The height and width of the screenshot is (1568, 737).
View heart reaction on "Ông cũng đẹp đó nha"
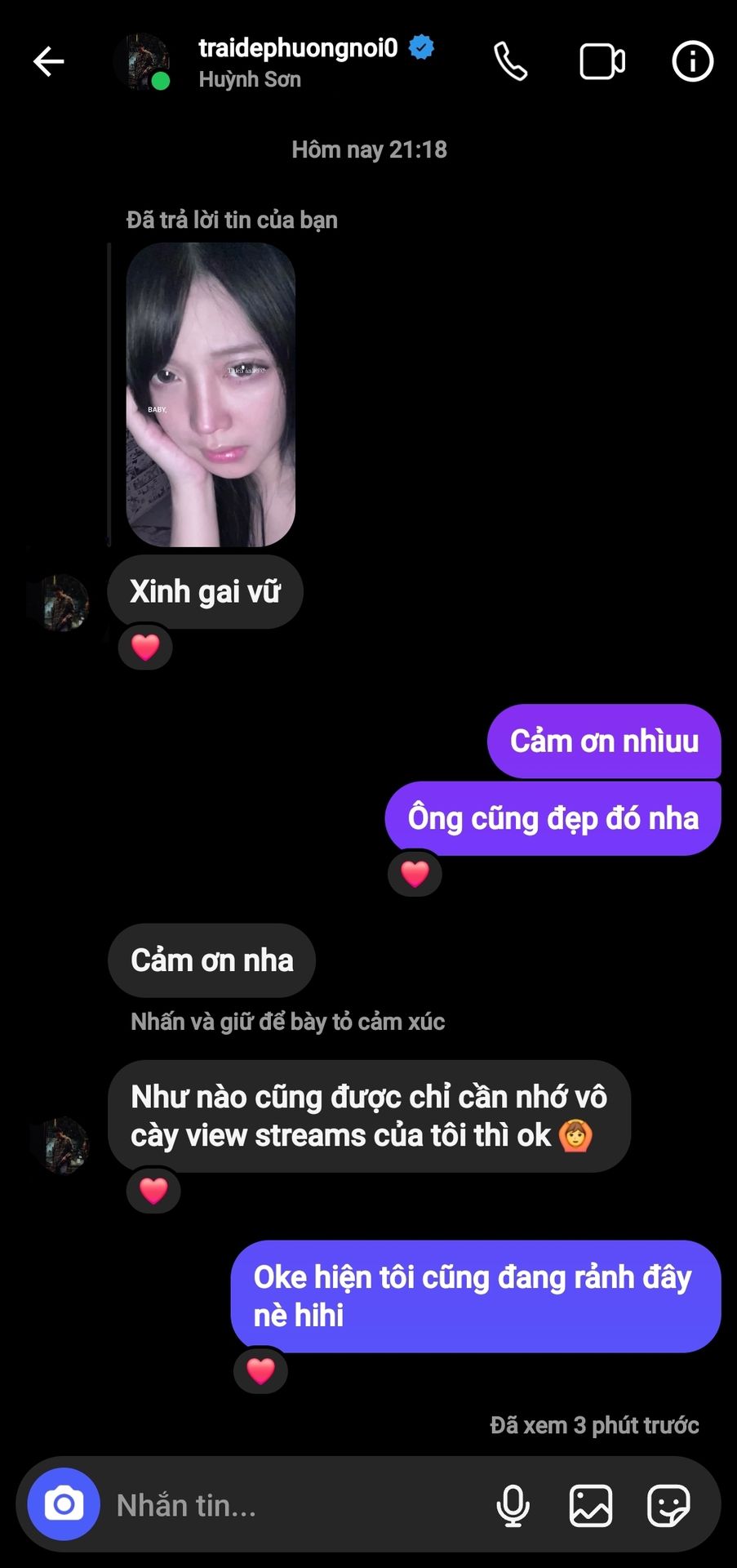tap(415, 873)
